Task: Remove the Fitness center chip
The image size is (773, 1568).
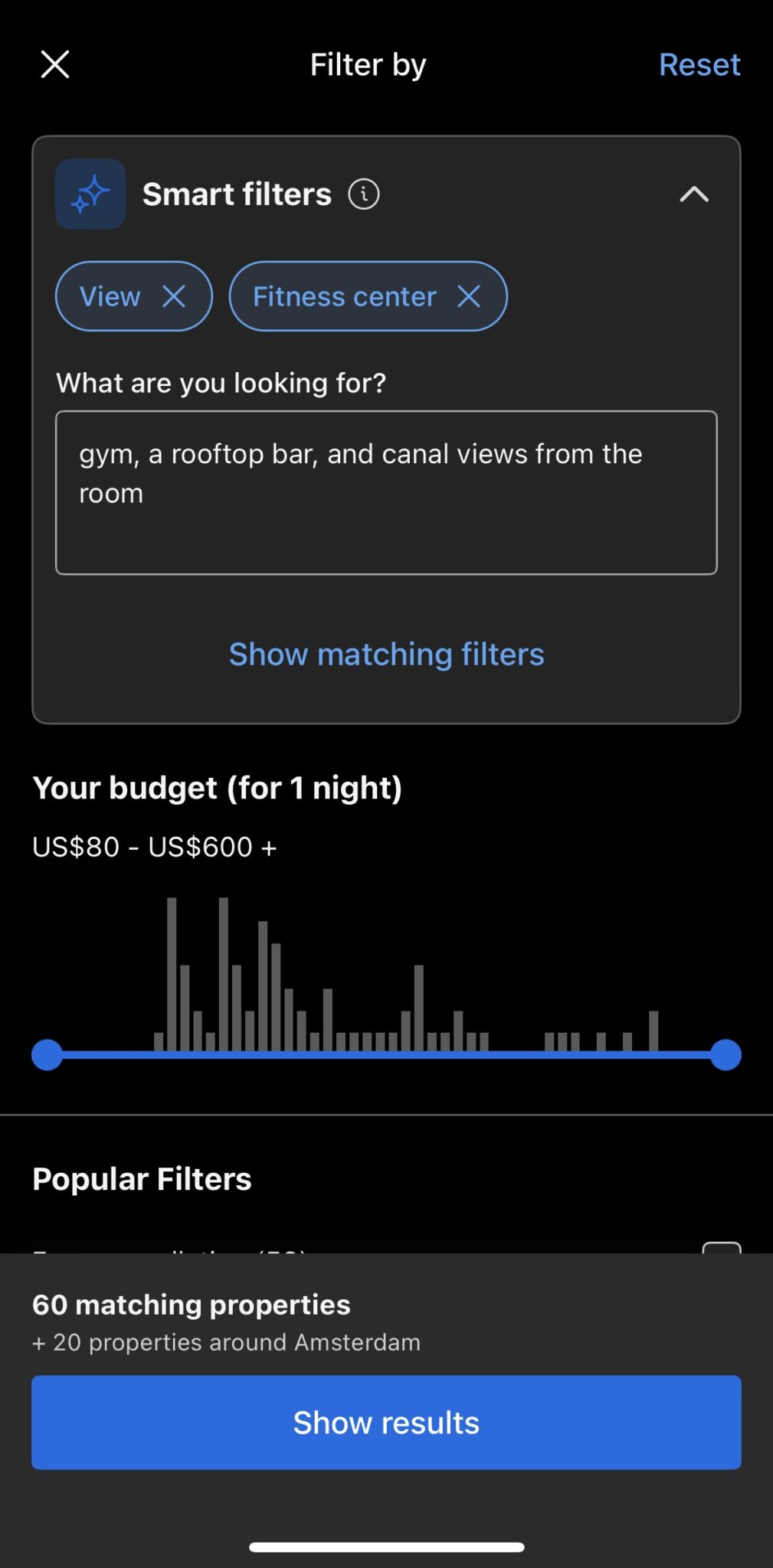Action: (x=469, y=297)
